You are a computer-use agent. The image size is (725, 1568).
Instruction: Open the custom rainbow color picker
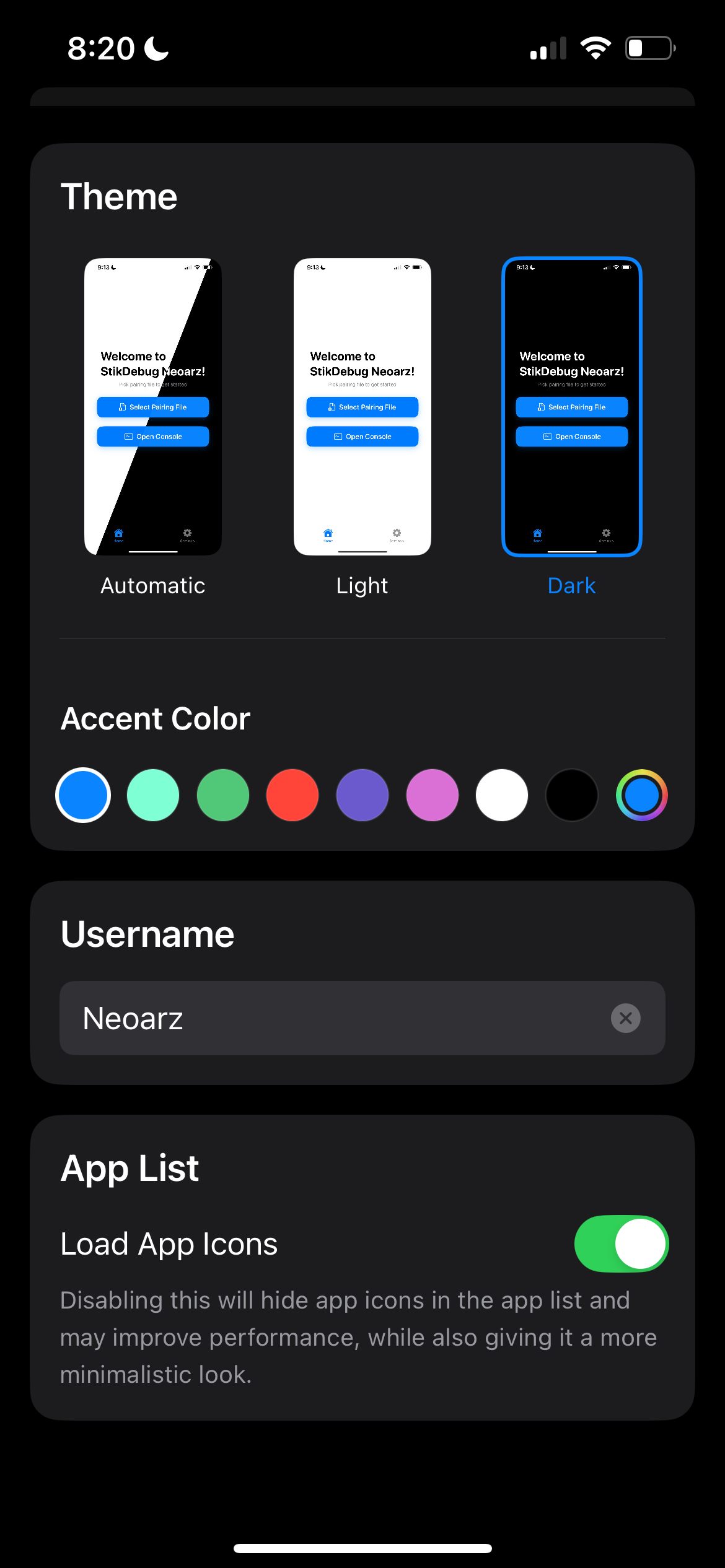642,795
